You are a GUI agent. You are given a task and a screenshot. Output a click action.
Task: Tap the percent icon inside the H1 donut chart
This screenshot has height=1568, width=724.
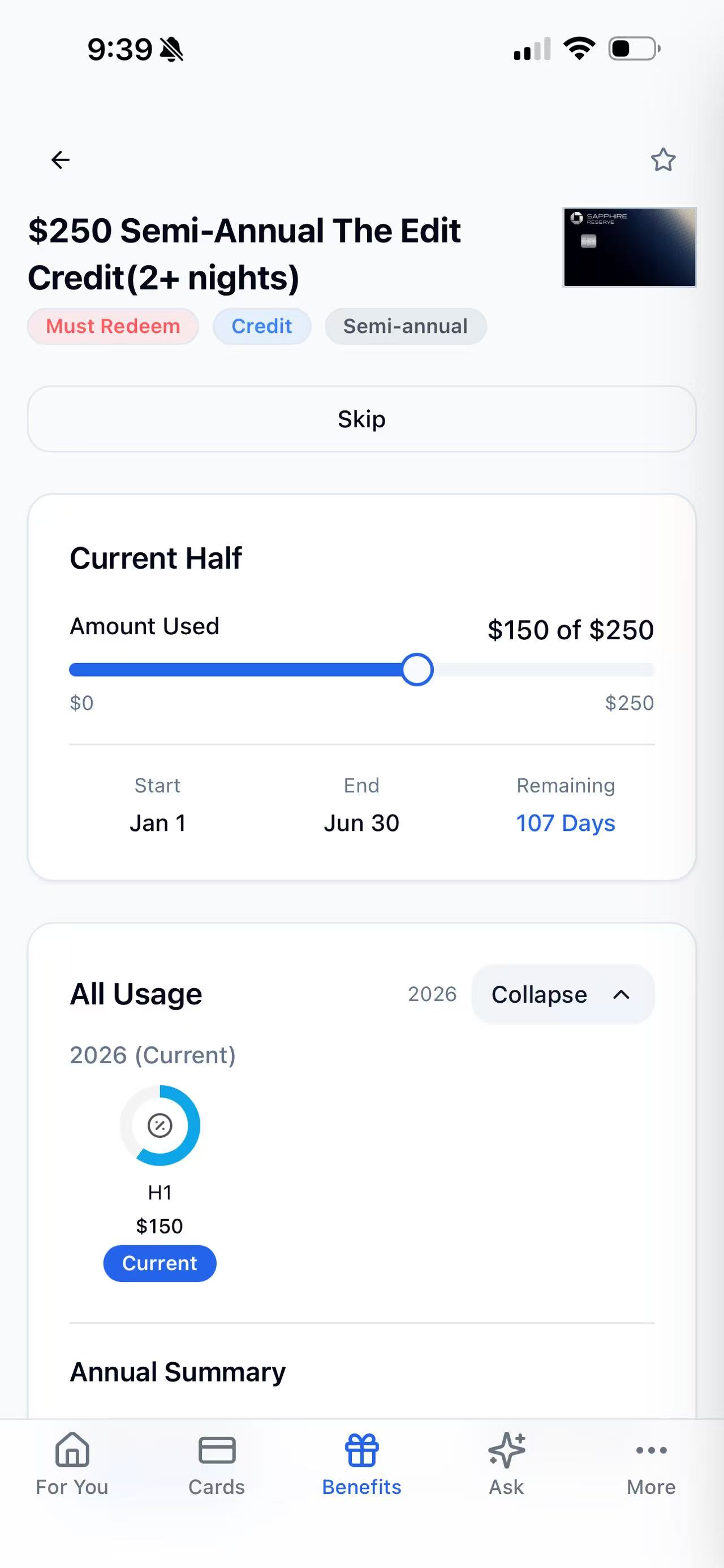[x=160, y=1125]
